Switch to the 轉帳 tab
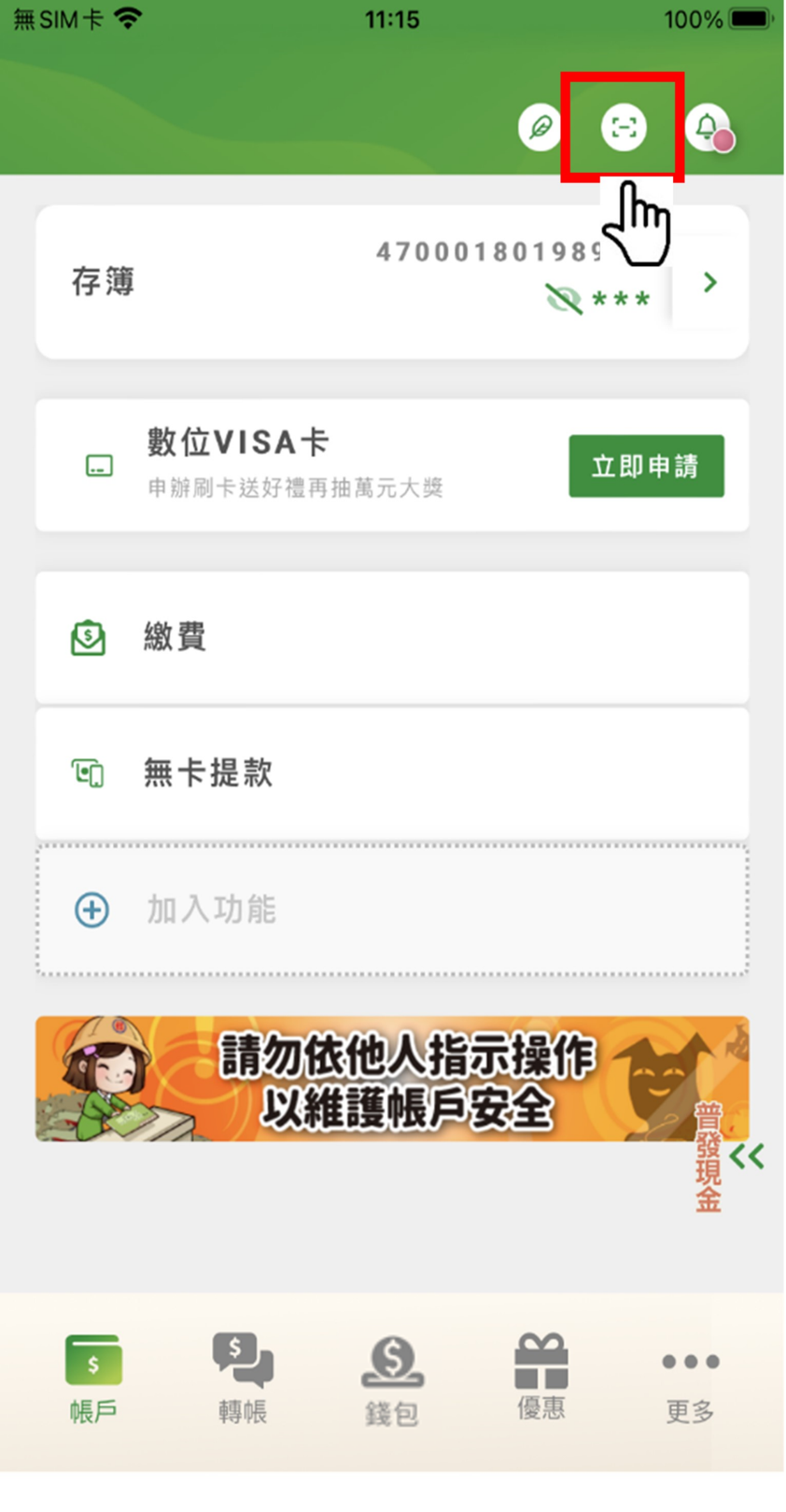Image resolution: width=786 pixels, height=1512 pixels. pyautogui.click(x=243, y=1378)
